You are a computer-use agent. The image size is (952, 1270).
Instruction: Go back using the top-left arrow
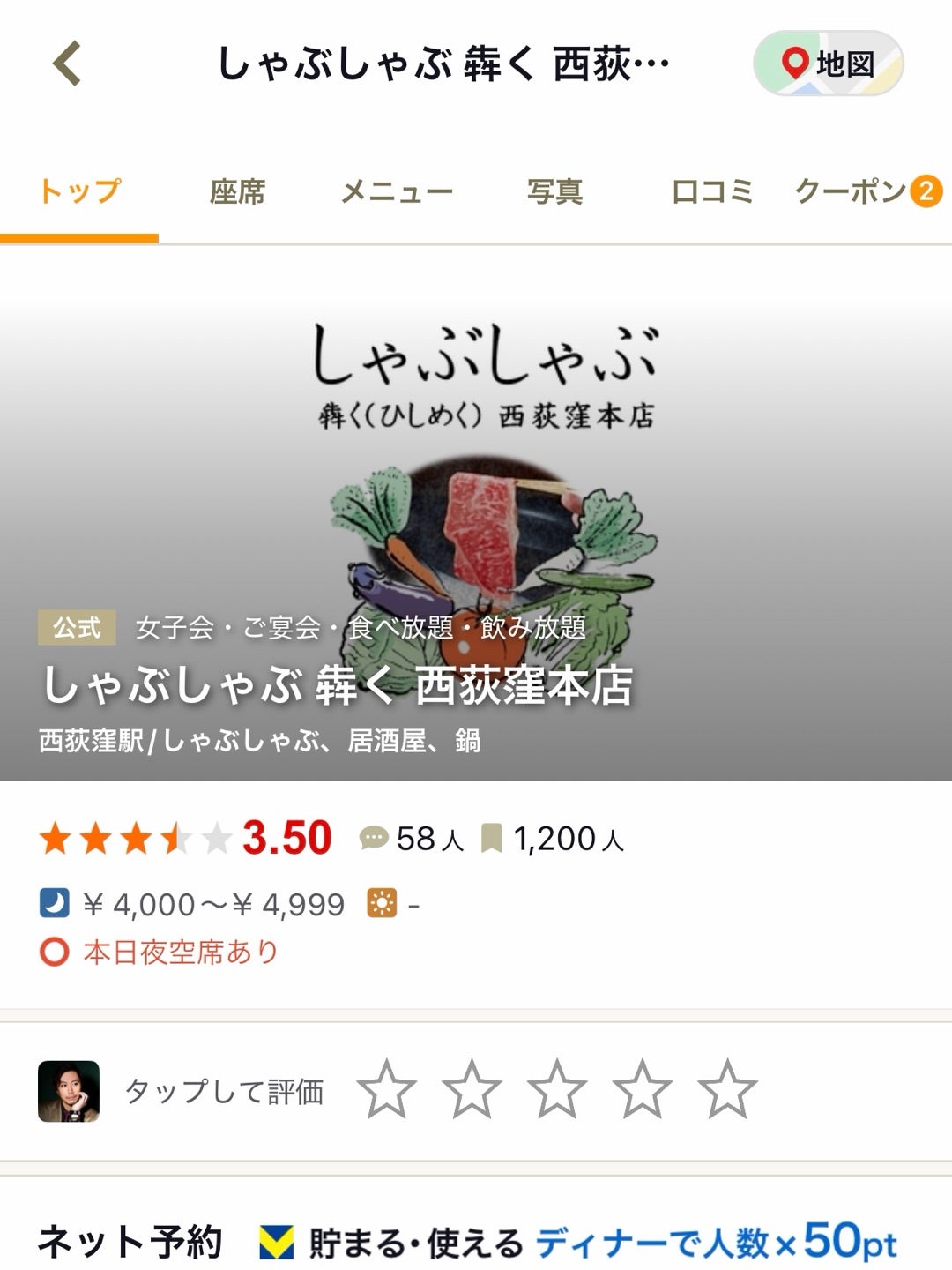coord(67,64)
